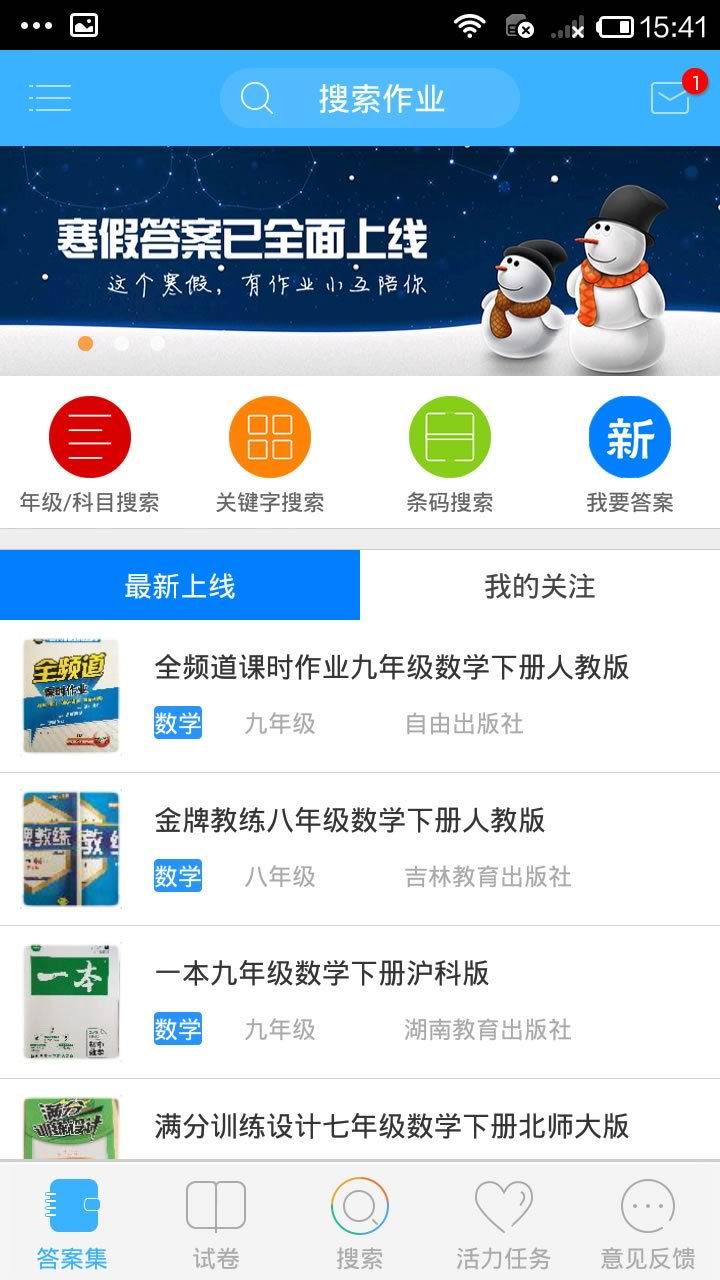Switch to the 最新上线 tab
Screen dimensions: 720x1280
pyautogui.click(x=180, y=586)
